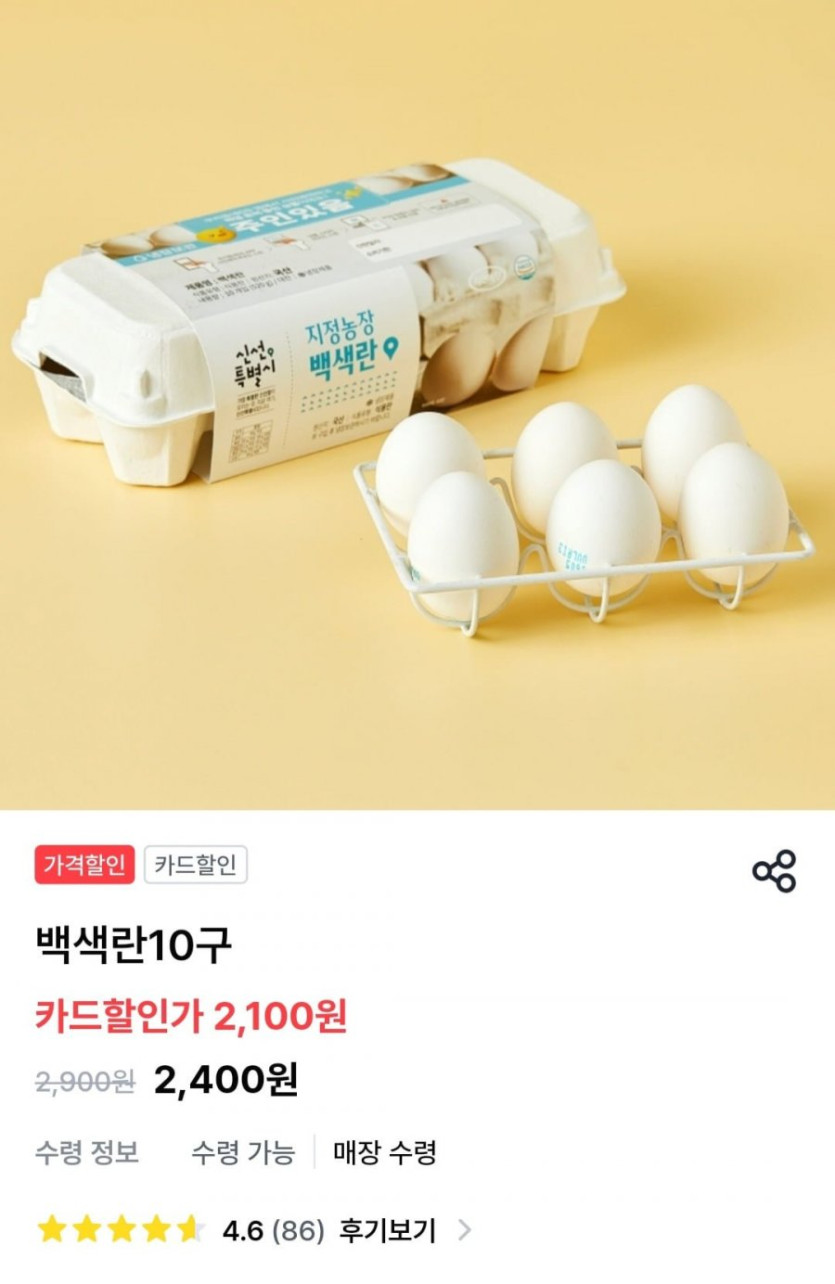Tap the 가격할인 badge

click(84, 865)
